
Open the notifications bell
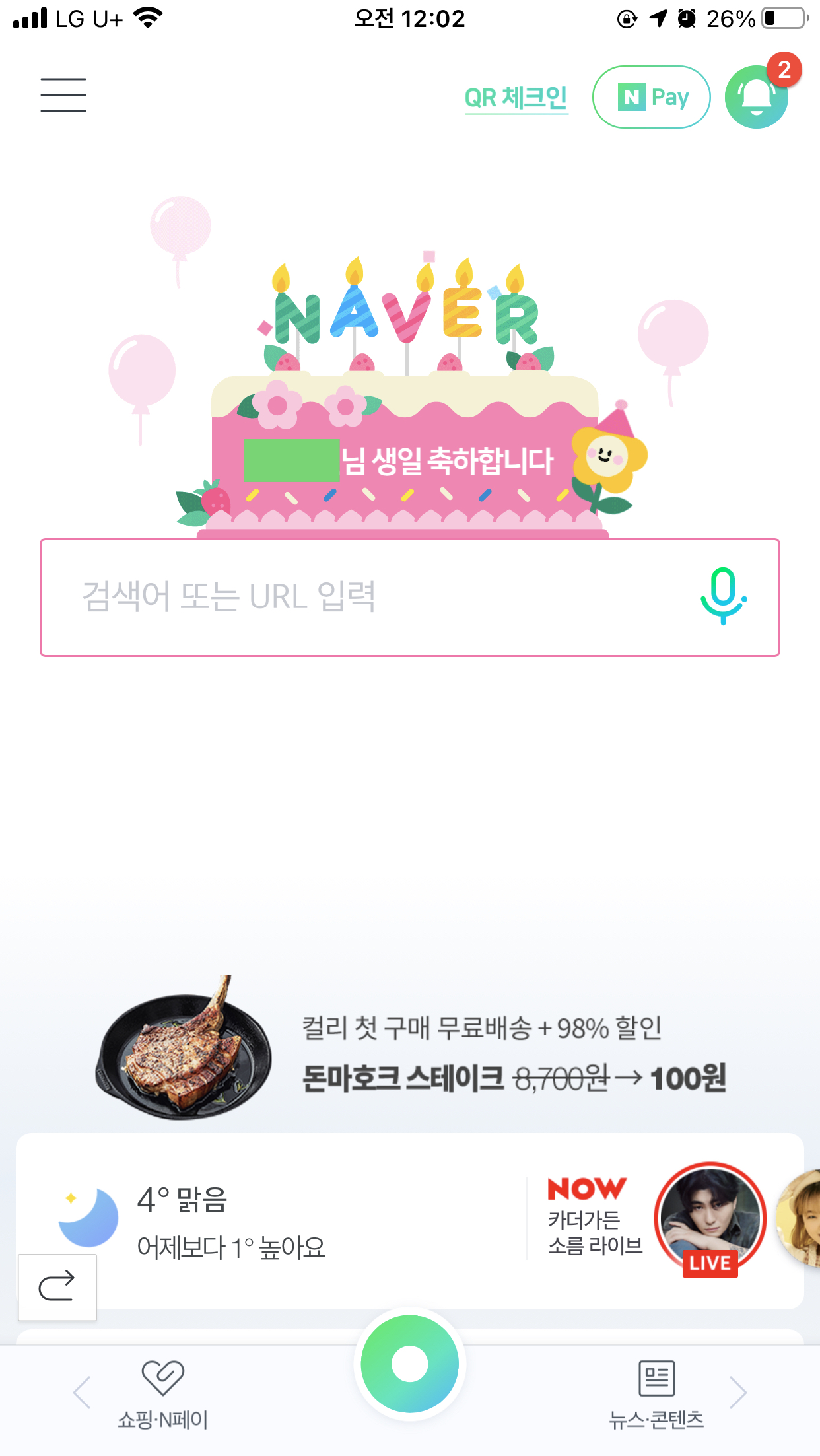757,96
